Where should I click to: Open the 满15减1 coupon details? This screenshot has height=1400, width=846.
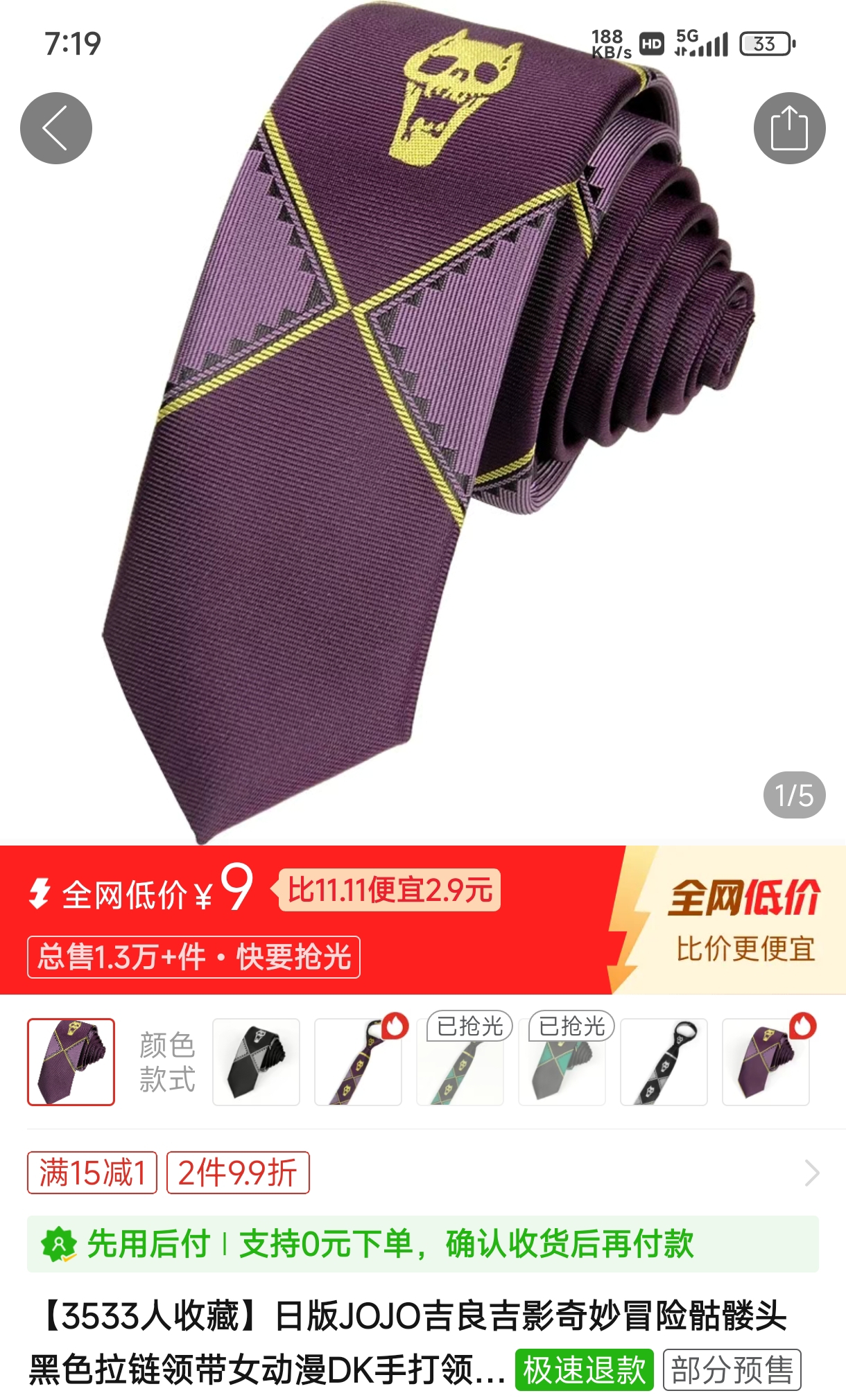[x=92, y=1173]
